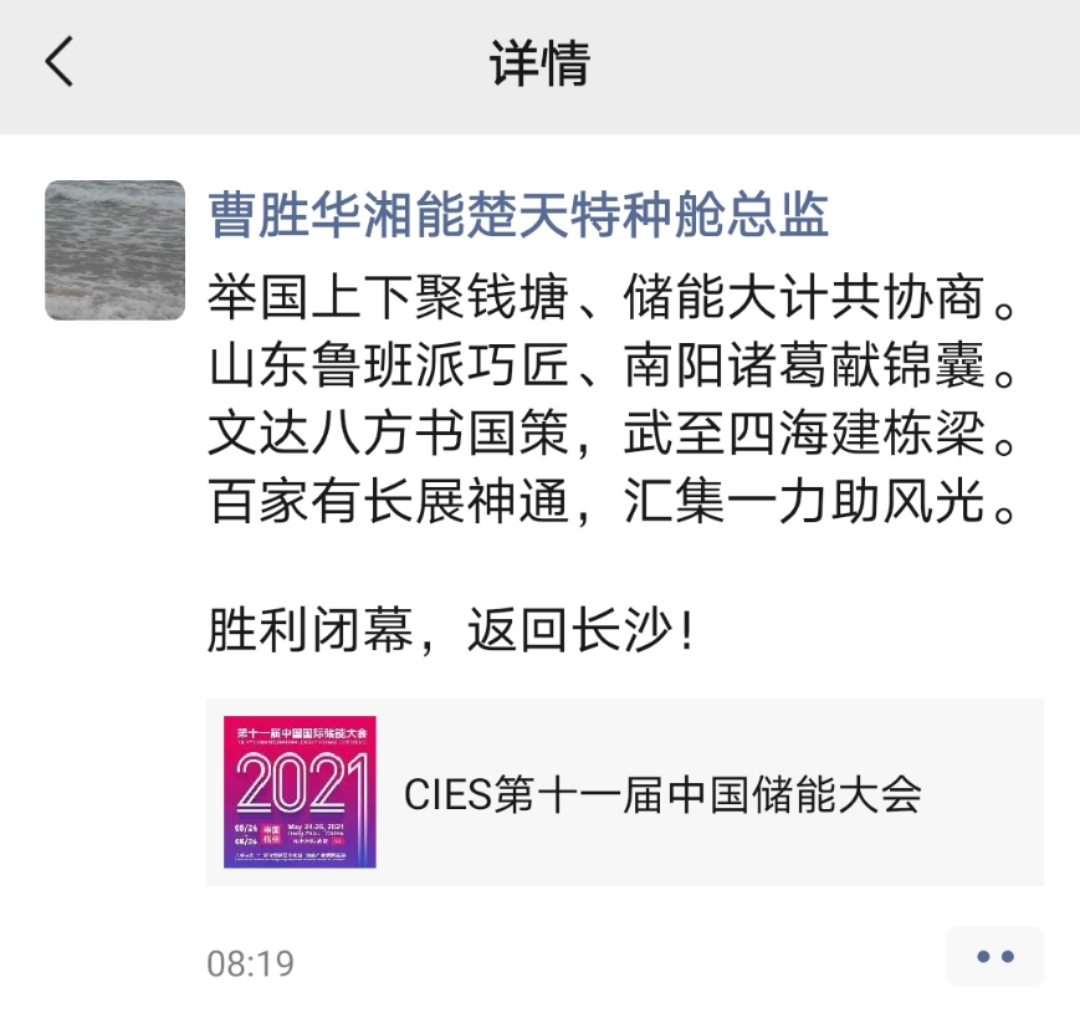Open profile of 曹胜华湘能楚天特种舱总监
This screenshot has height=1029, width=1080.
[x=518, y=214]
